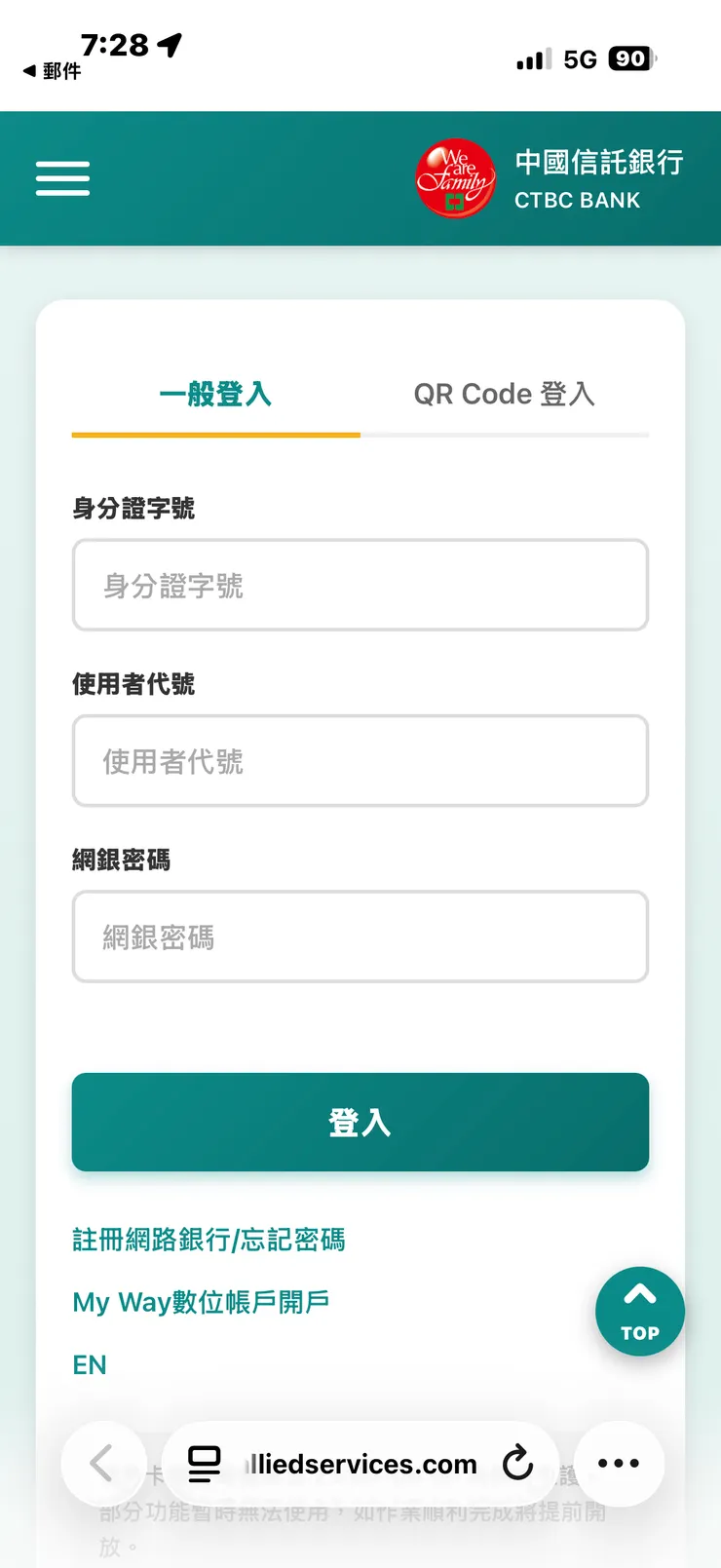
Task: Click the 身分證字號 input field
Action: coord(360,585)
